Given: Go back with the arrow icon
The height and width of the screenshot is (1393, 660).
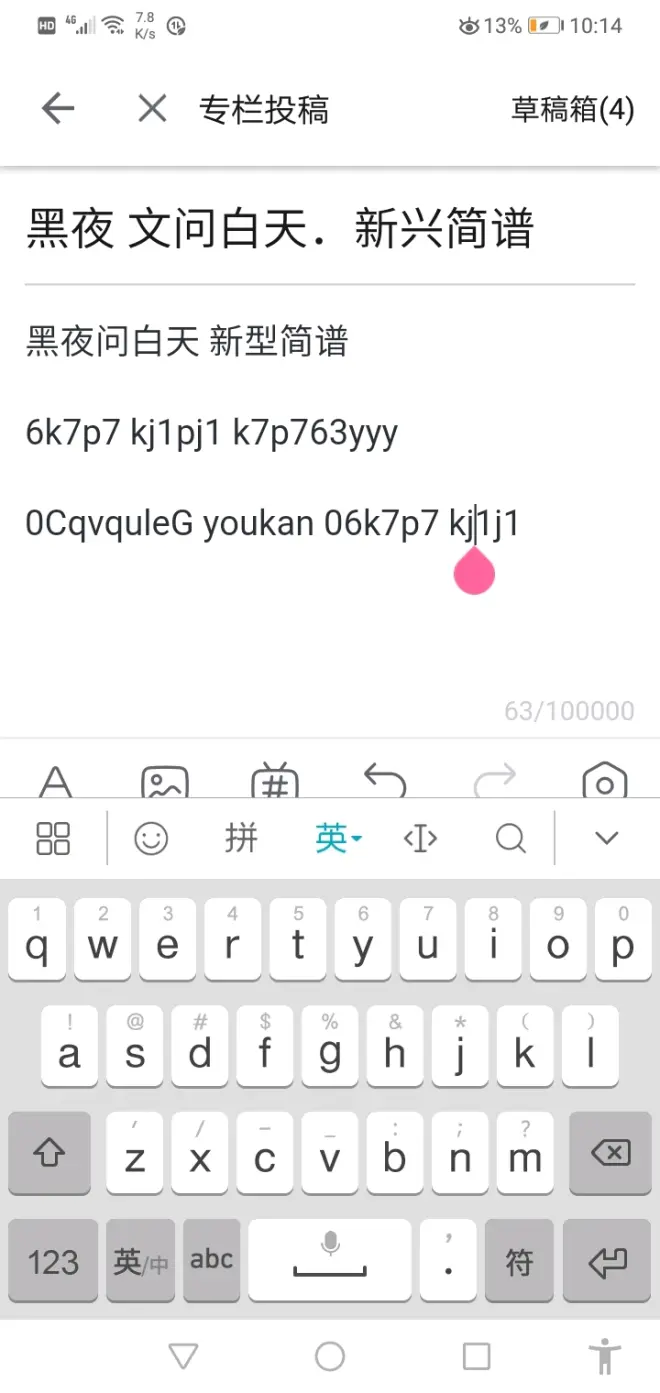Looking at the screenshot, I should click(x=58, y=108).
